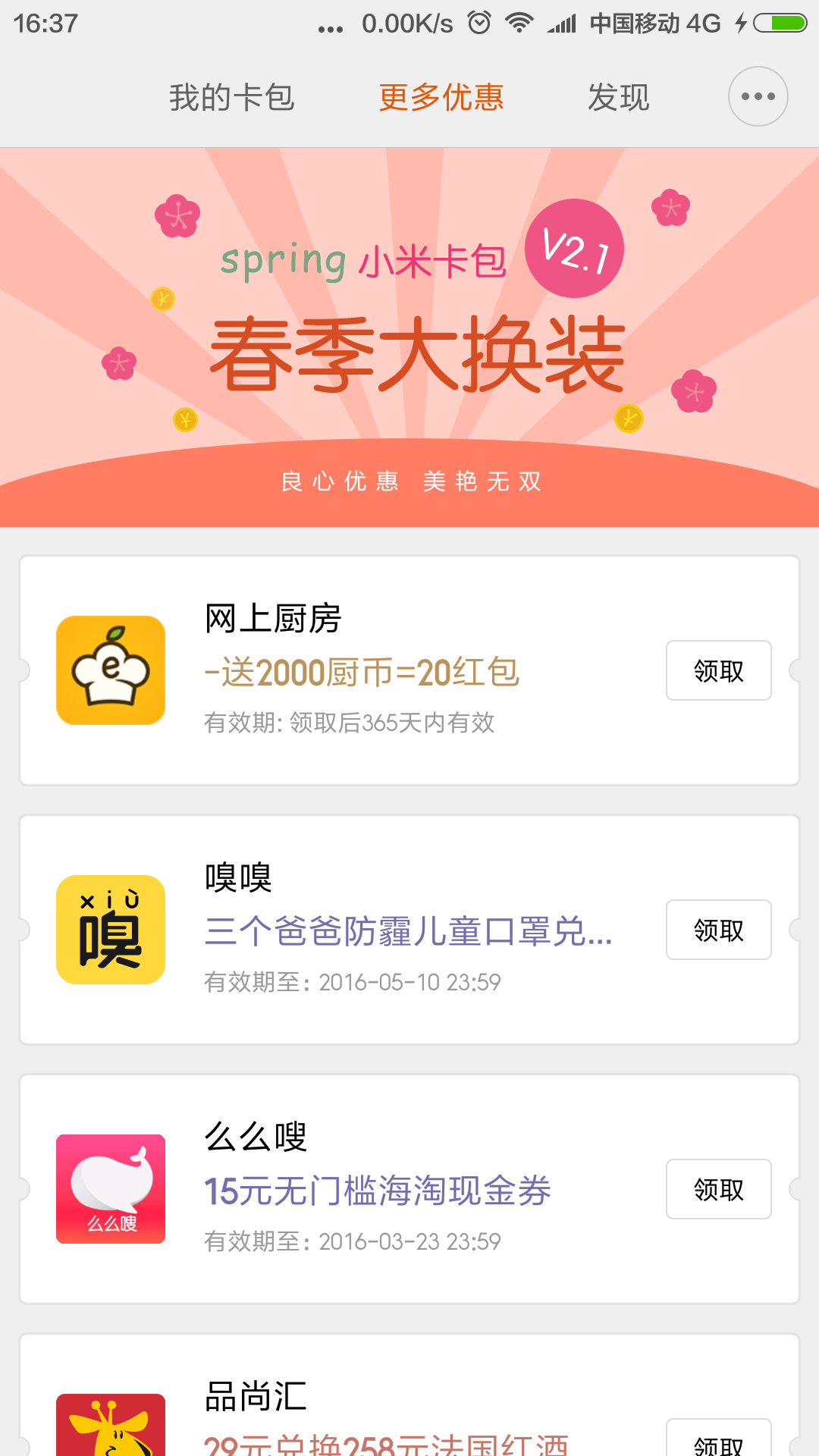The height and width of the screenshot is (1456, 819).
Task: Tap 领取 on the 品尚汇 wine offer
Action: [x=718, y=1441]
